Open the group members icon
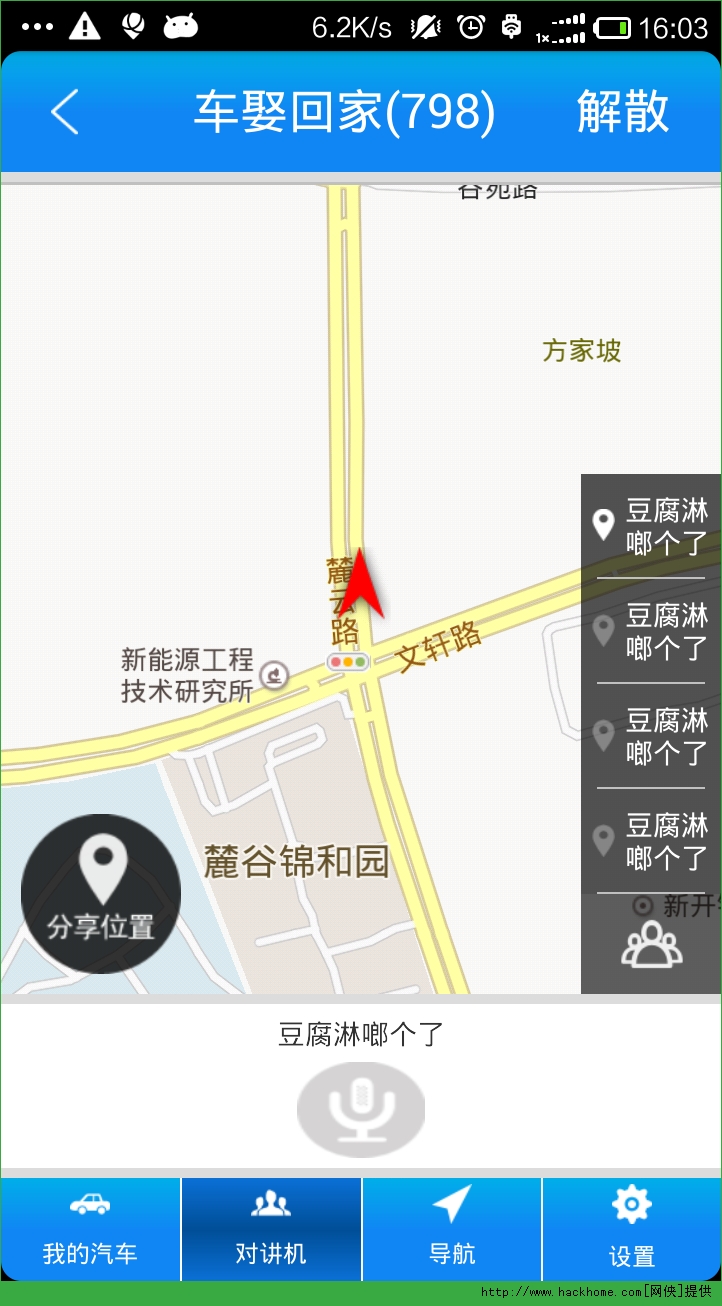The width and height of the screenshot is (722, 1306). coord(651,945)
